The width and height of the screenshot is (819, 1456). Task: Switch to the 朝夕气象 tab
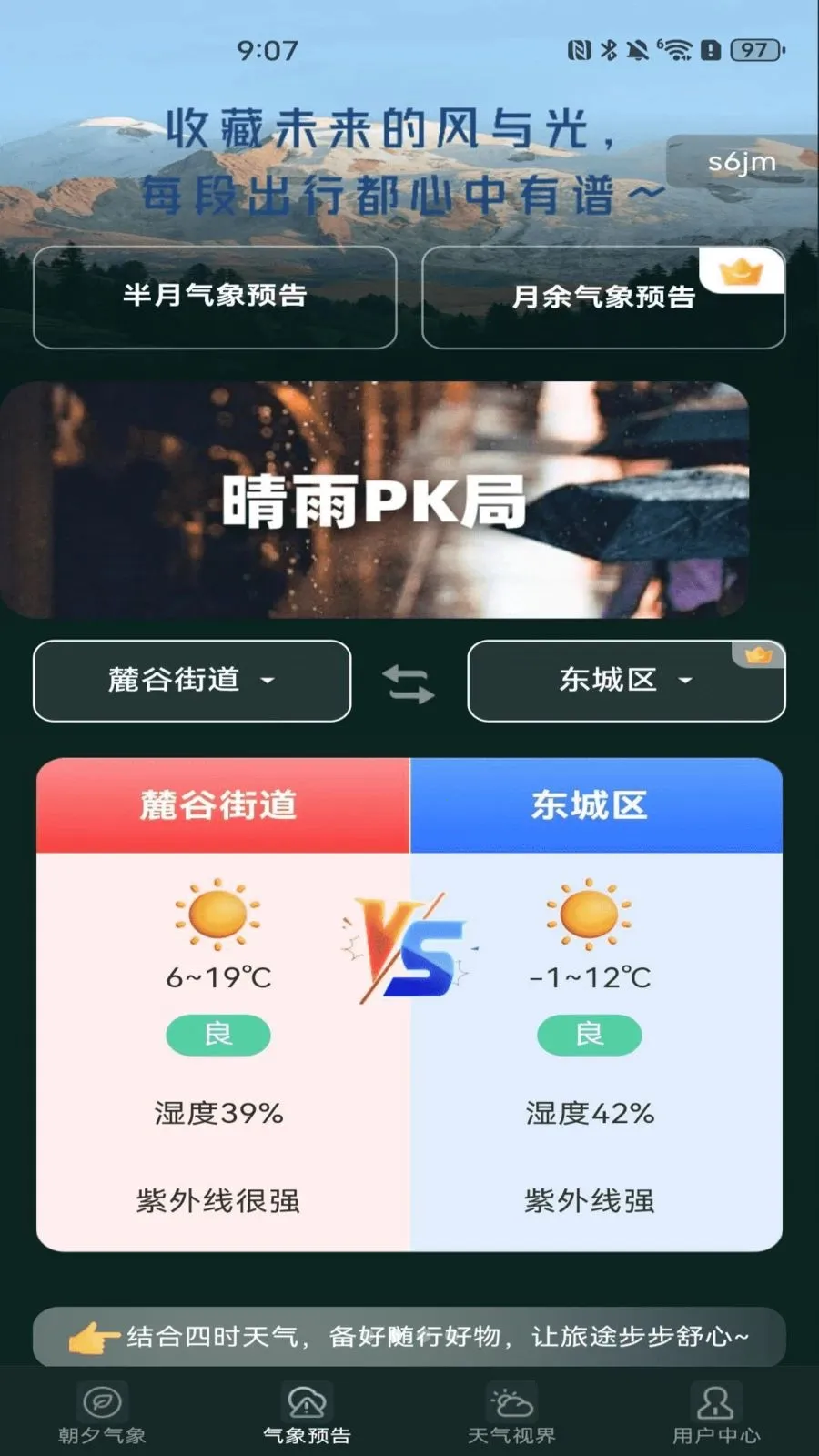click(102, 1413)
